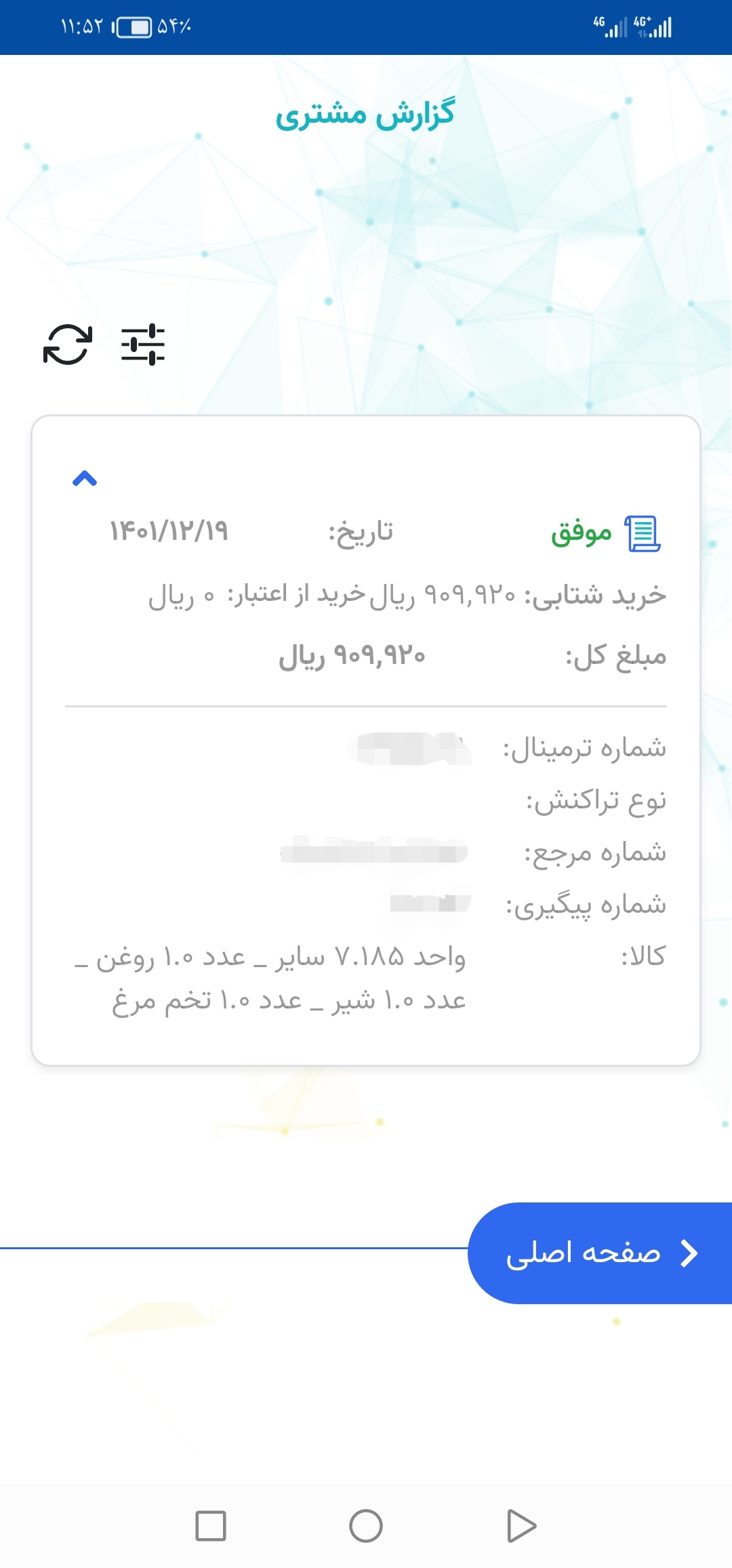Refresh the customer report list

tap(68, 345)
